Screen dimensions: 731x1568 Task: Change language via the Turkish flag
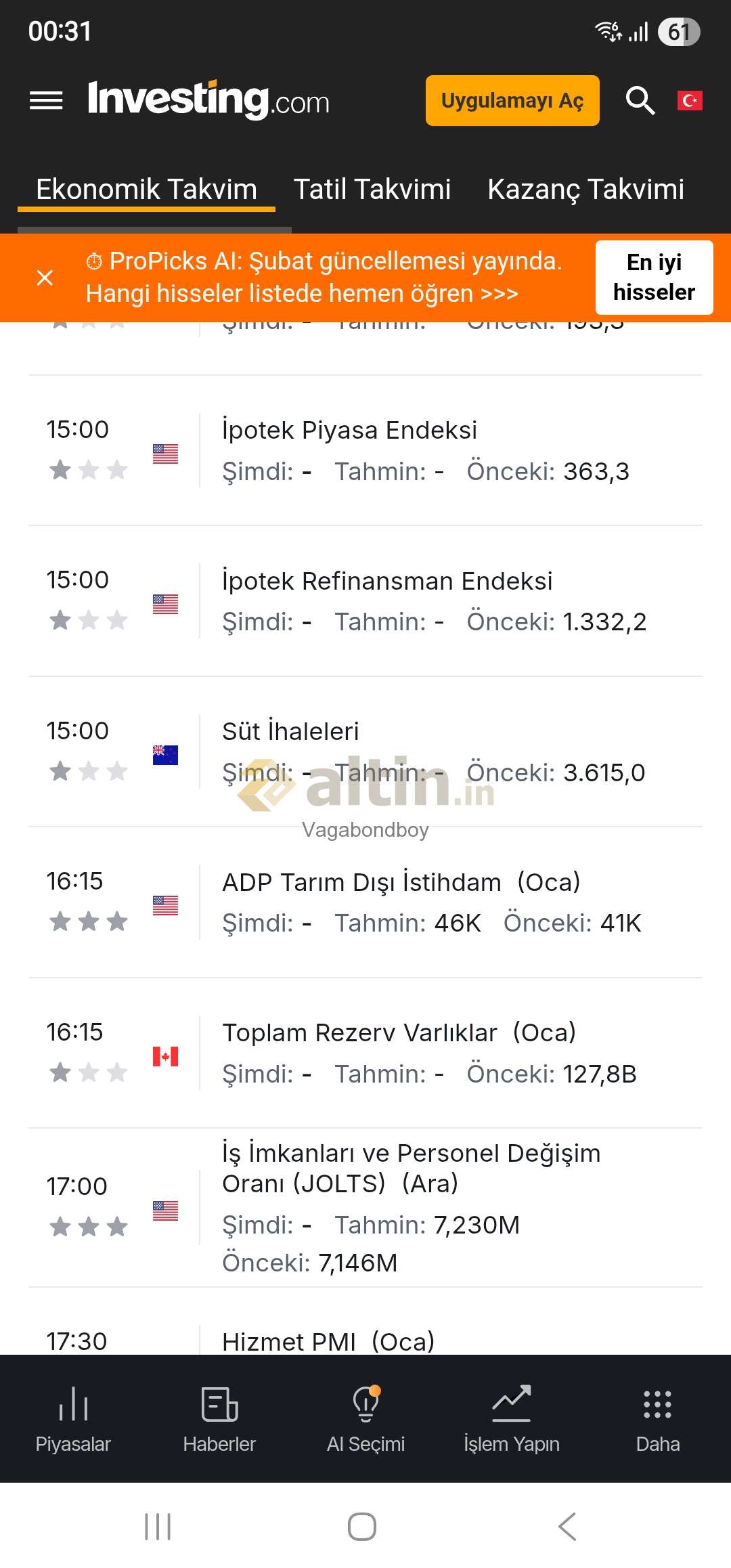(690, 101)
